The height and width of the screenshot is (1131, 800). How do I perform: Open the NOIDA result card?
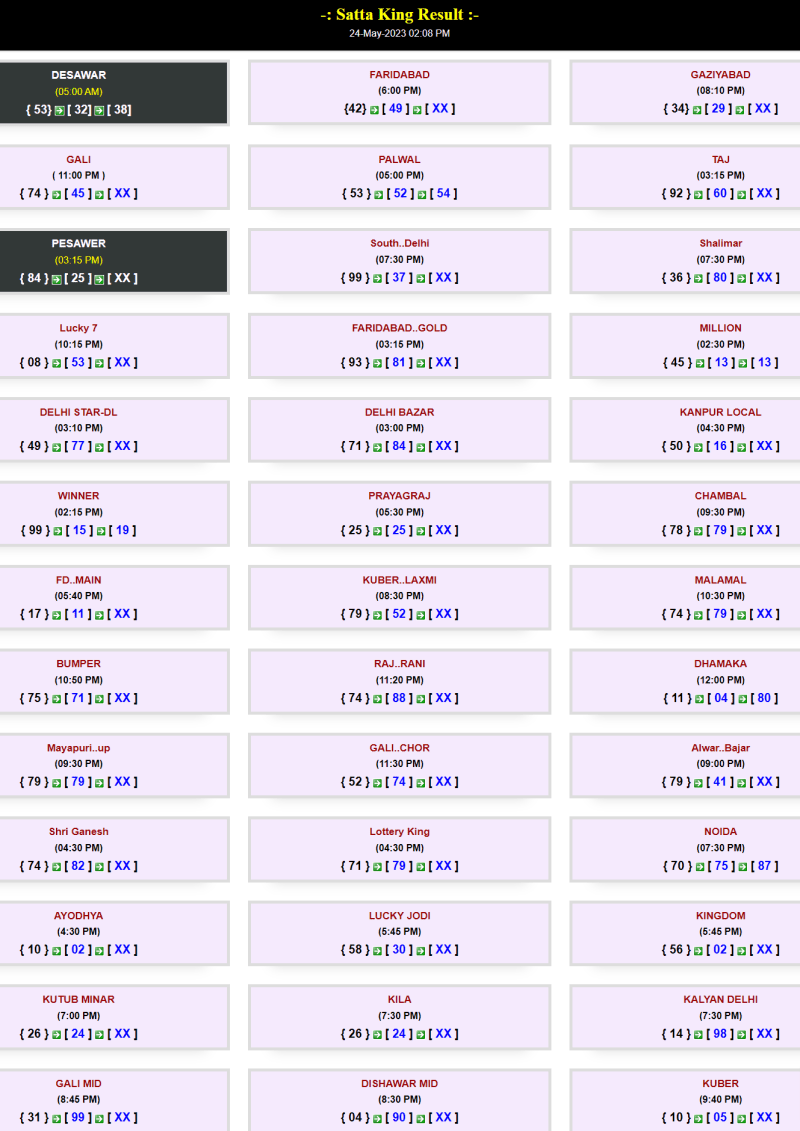click(720, 849)
